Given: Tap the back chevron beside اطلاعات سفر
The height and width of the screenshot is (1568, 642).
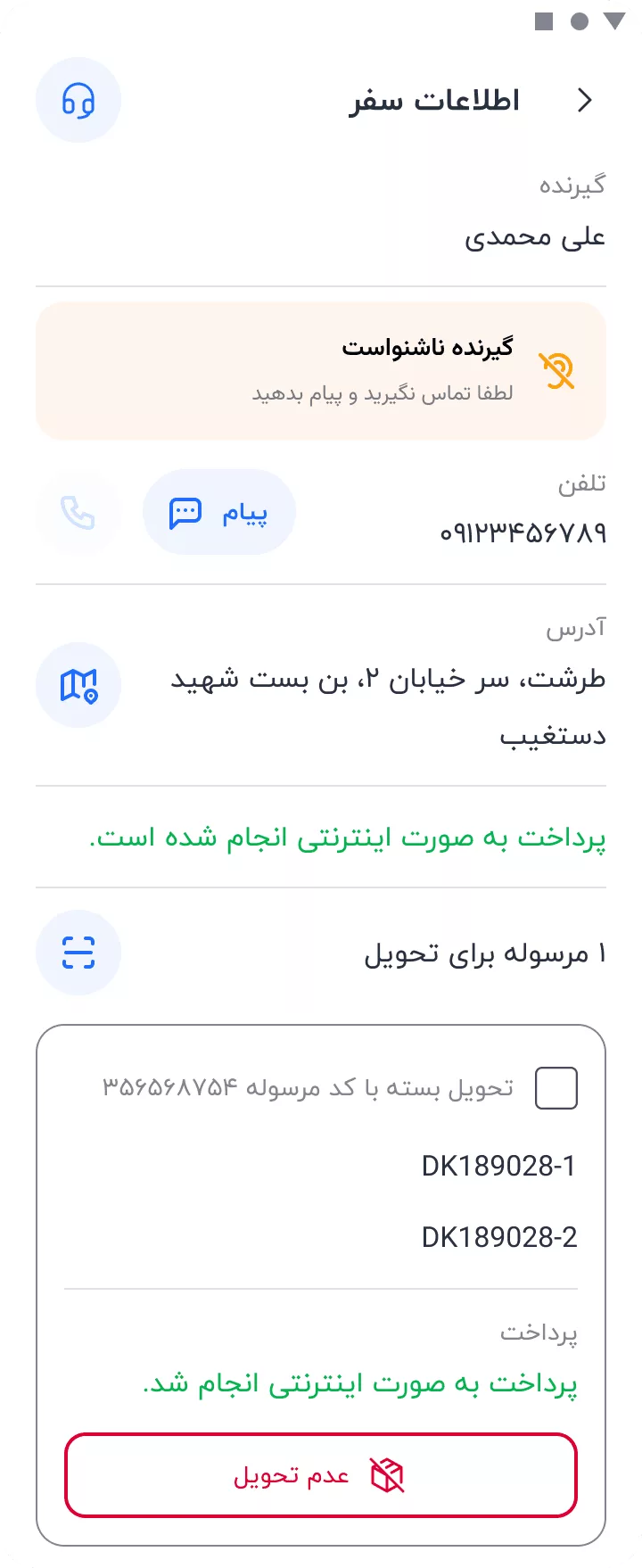Looking at the screenshot, I should [x=585, y=100].
